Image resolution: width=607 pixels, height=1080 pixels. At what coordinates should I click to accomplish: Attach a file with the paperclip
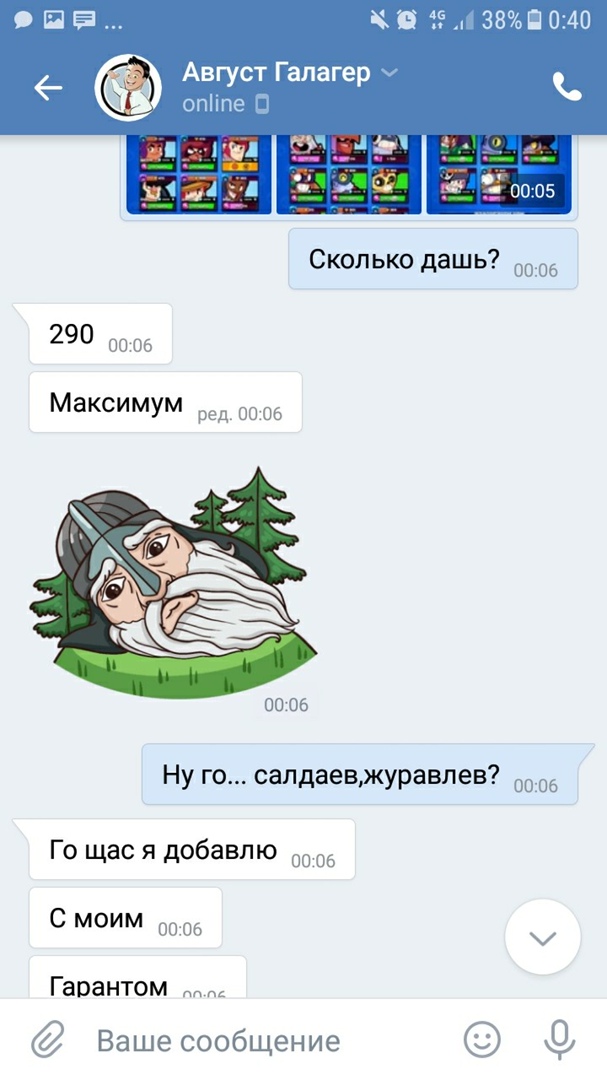(46, 1041)
